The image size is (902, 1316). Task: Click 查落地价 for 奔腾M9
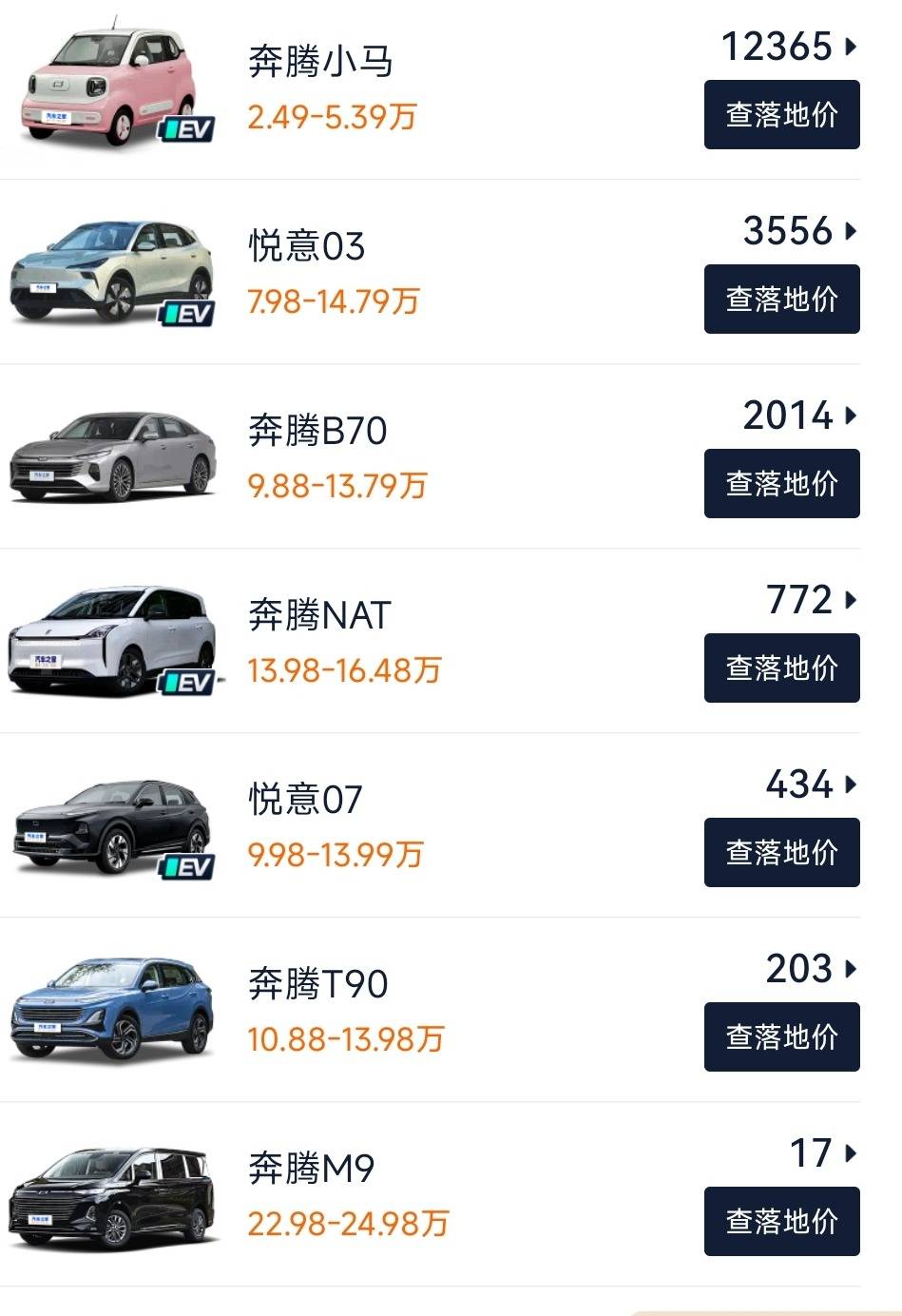coord(781,1220)
